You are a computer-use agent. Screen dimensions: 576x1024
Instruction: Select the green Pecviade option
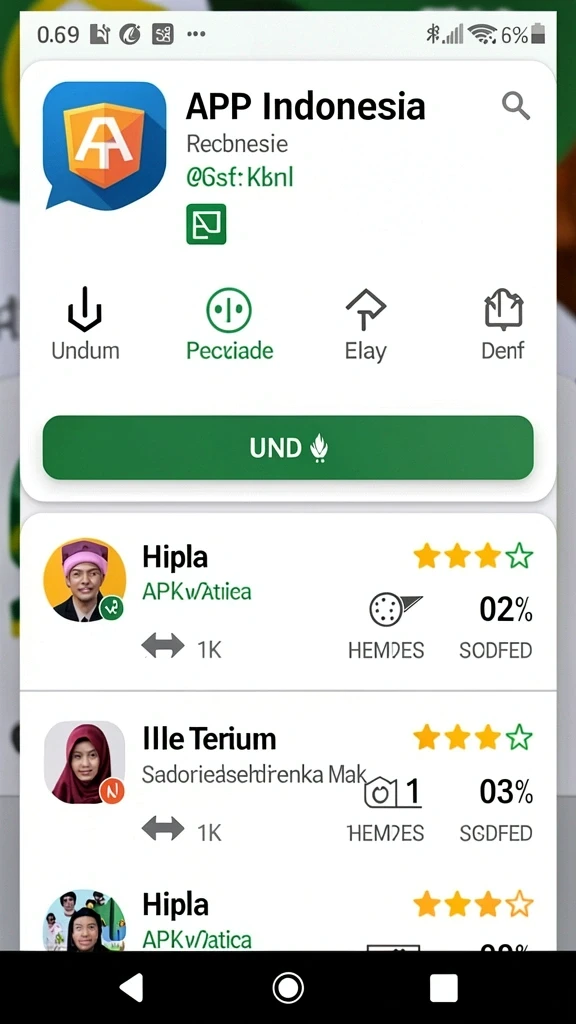(x=229, y=325)
